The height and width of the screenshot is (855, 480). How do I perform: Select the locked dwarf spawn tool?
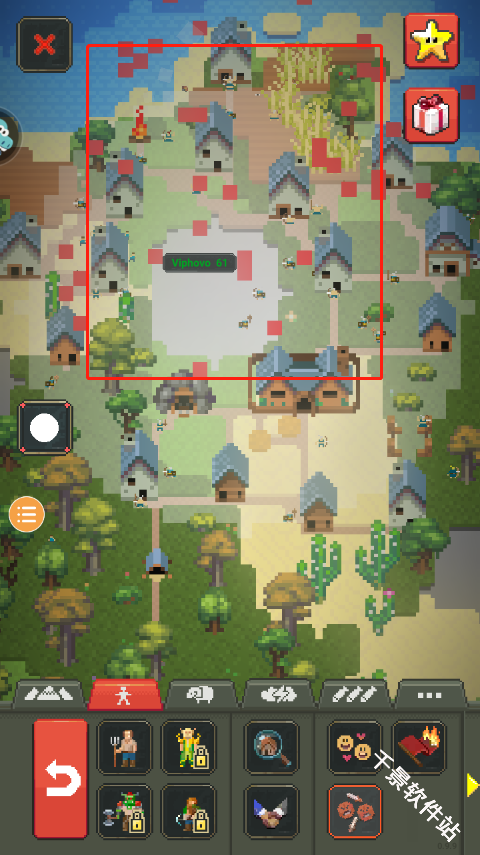[189, 811]
